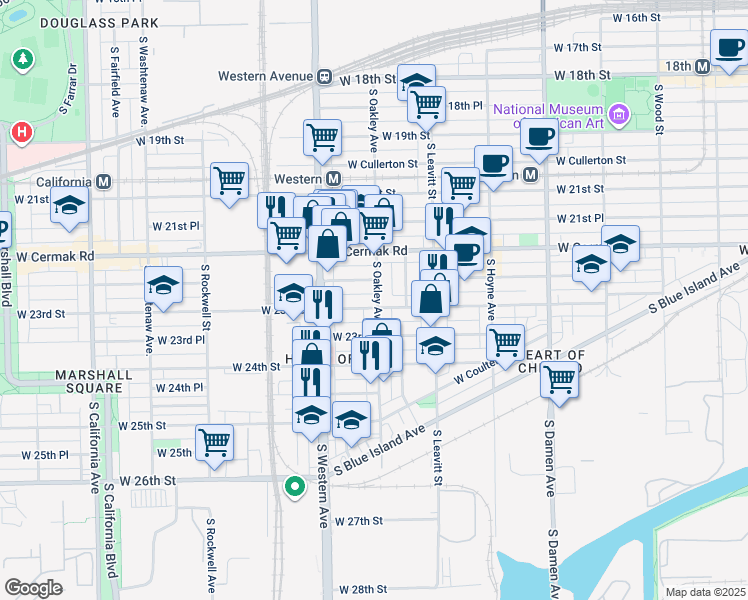Screen dimensions: 748x600
Task: Tap the school marker above W 23rd St
Action: coord(163,288)
